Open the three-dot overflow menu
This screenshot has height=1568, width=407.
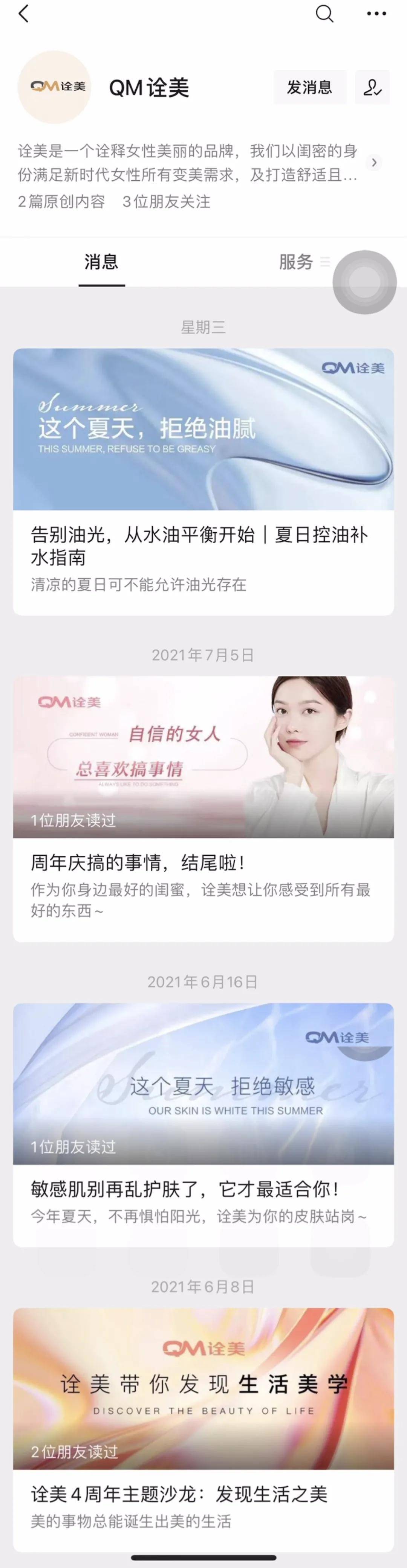tap(376, 14)
